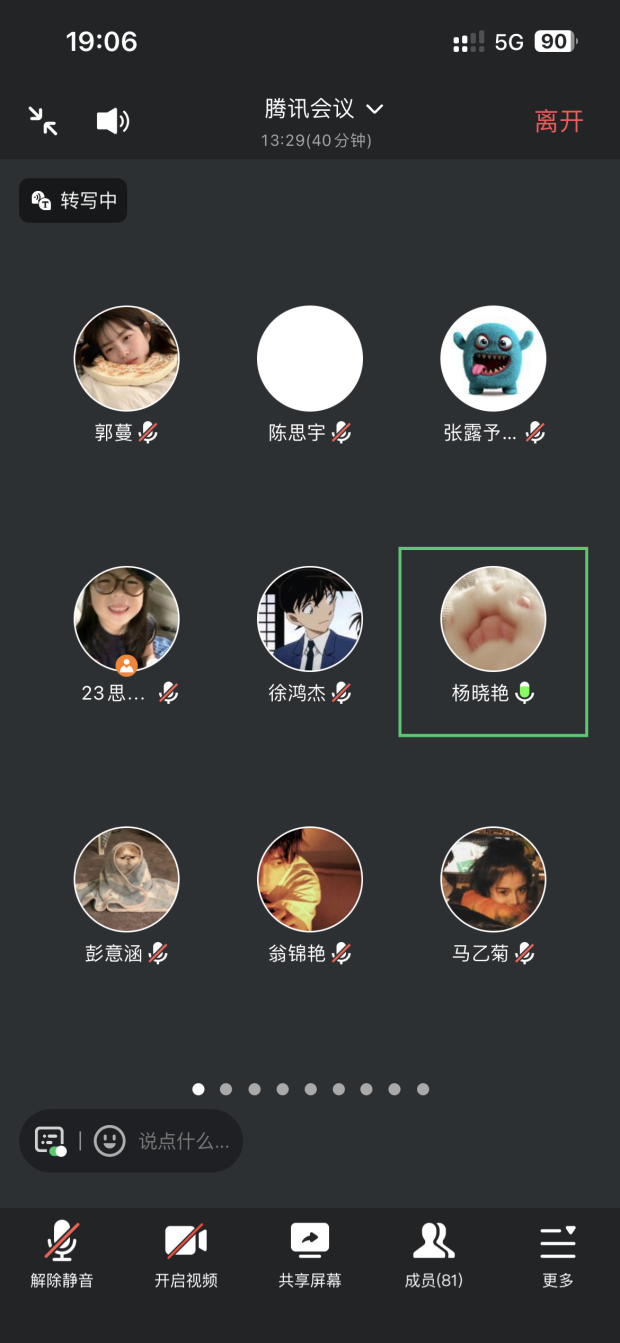
Task: Open the 更多 more options menu
Action: point(558,1254)
